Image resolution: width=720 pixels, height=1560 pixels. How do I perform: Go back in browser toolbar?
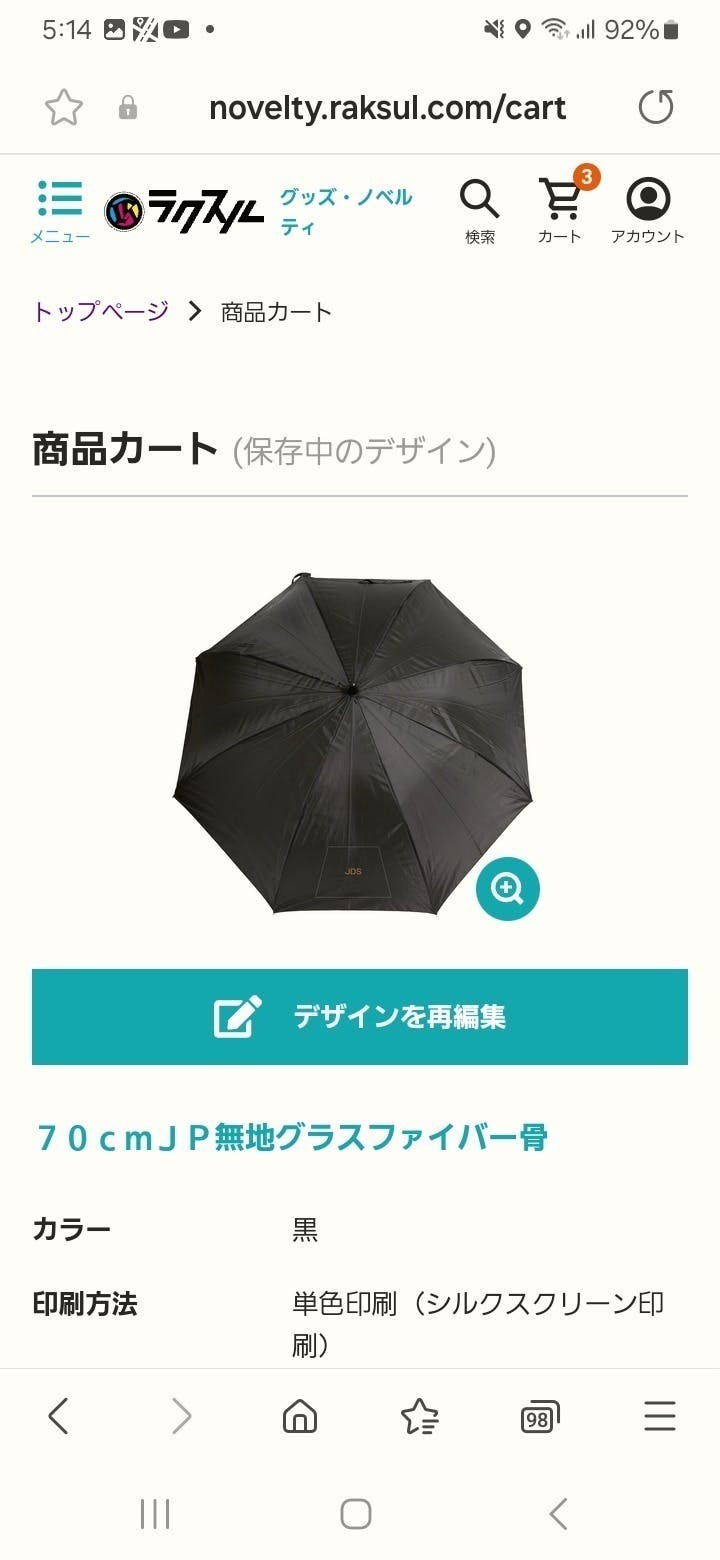(x=58, y=1416)
